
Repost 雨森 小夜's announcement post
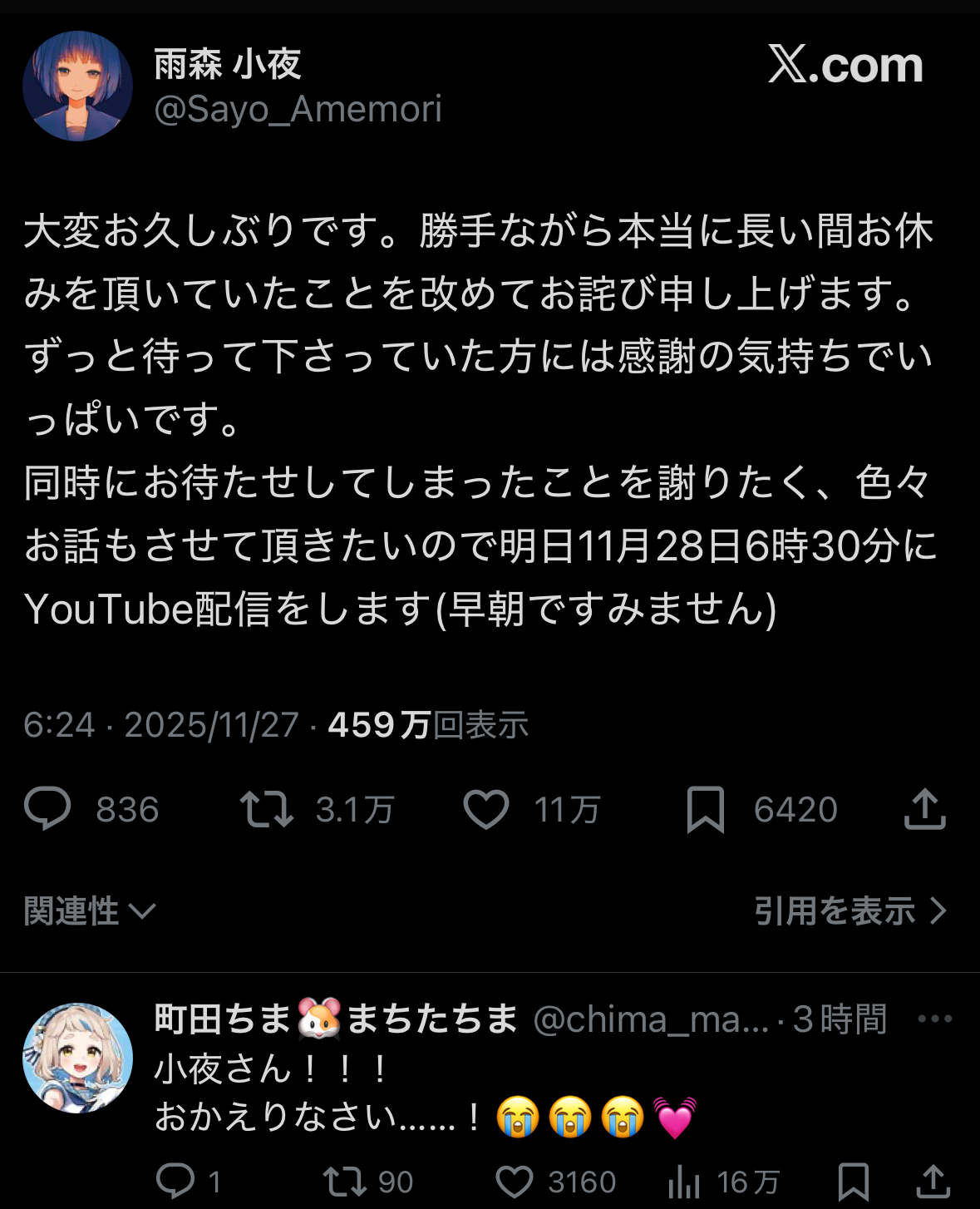tap(266, 809)
